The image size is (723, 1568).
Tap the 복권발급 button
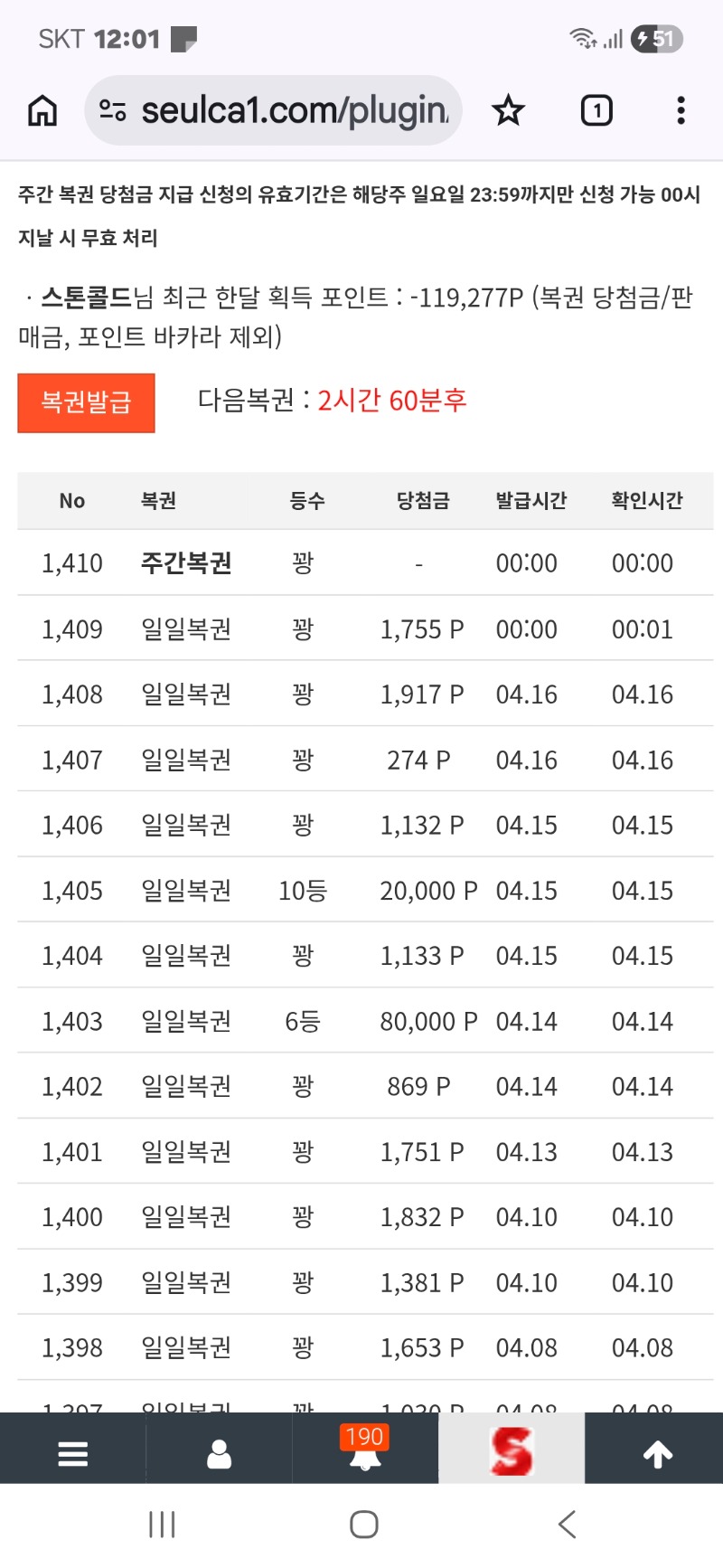click(x=86, y=402)
